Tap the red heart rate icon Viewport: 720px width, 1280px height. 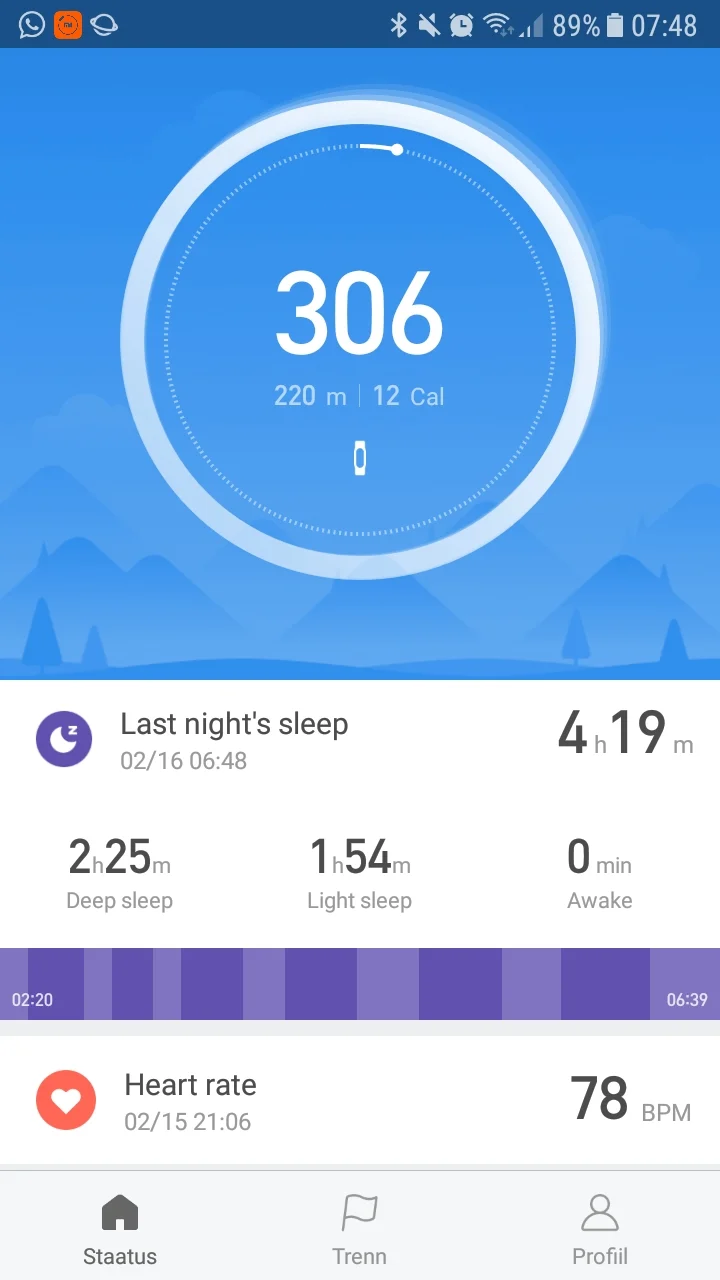click(x=65, y=1099)
